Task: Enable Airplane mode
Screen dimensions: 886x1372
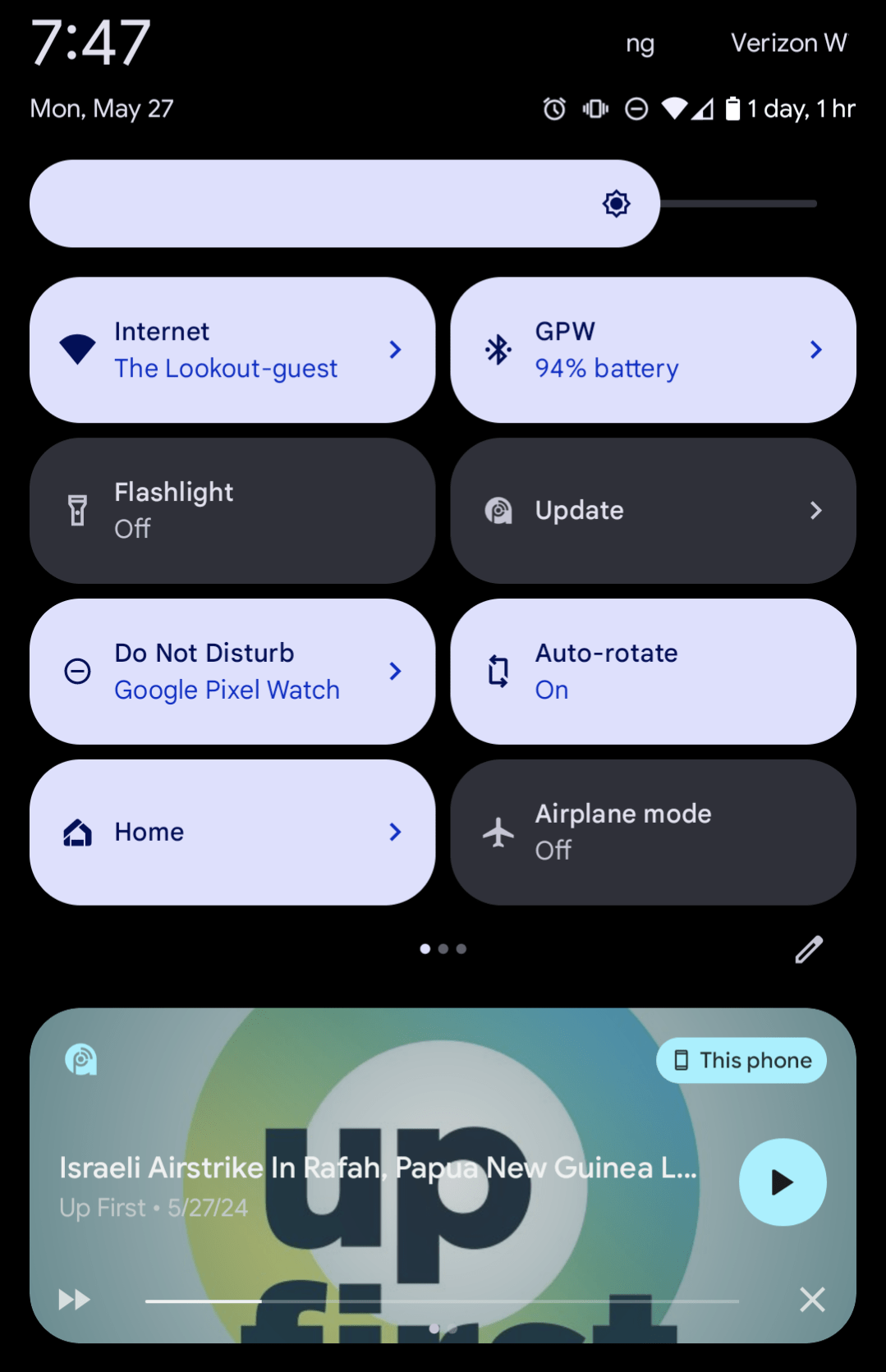Action: tap(651, 832)
